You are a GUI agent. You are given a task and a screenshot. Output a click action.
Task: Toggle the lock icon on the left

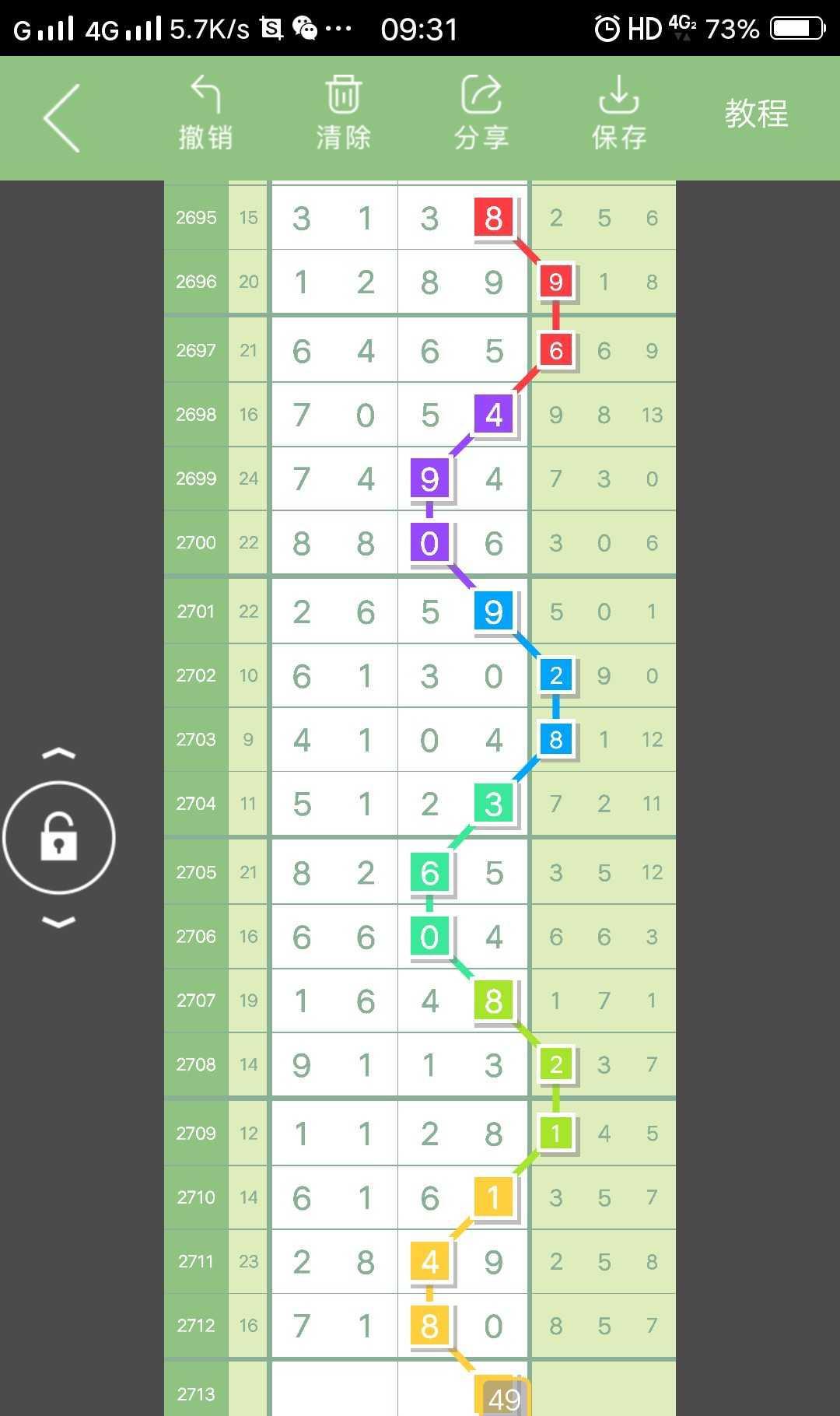pos(59,837)
